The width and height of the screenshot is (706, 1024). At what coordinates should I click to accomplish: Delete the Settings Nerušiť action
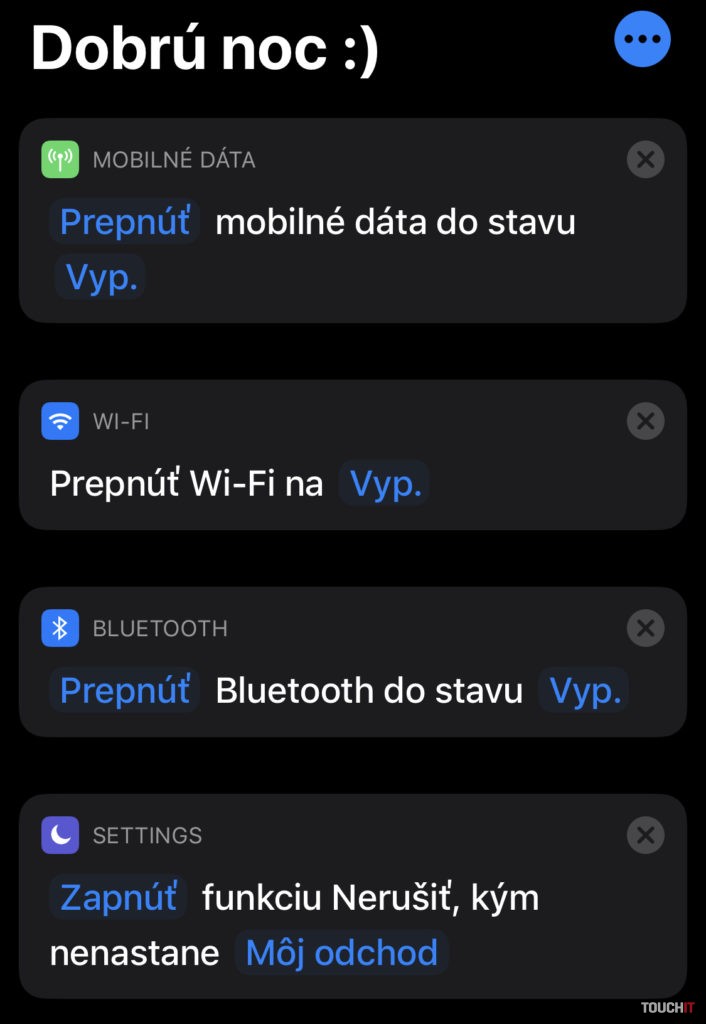(645, 835)
